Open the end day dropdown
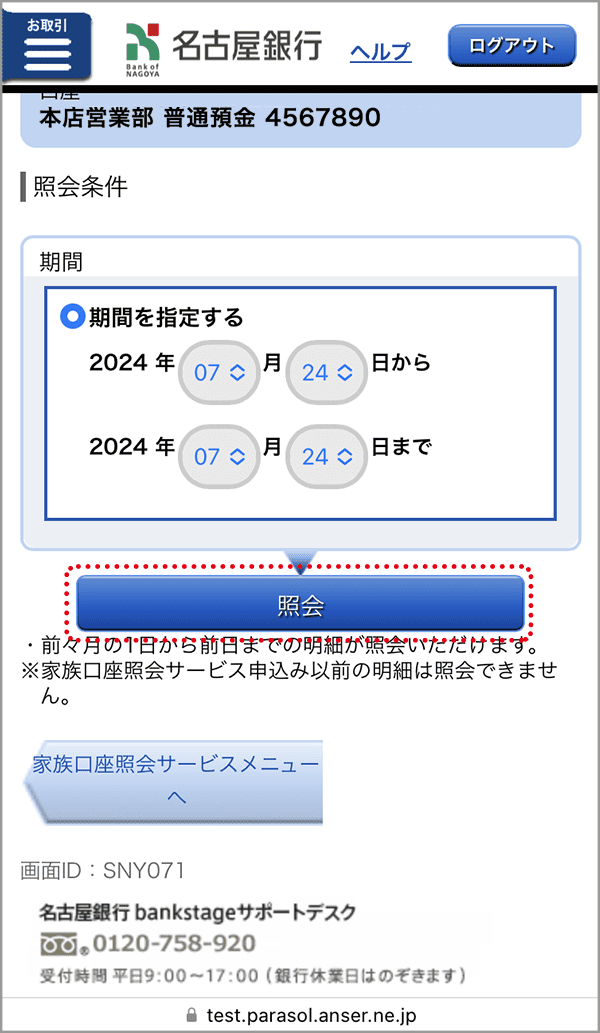 click(327, 457)
